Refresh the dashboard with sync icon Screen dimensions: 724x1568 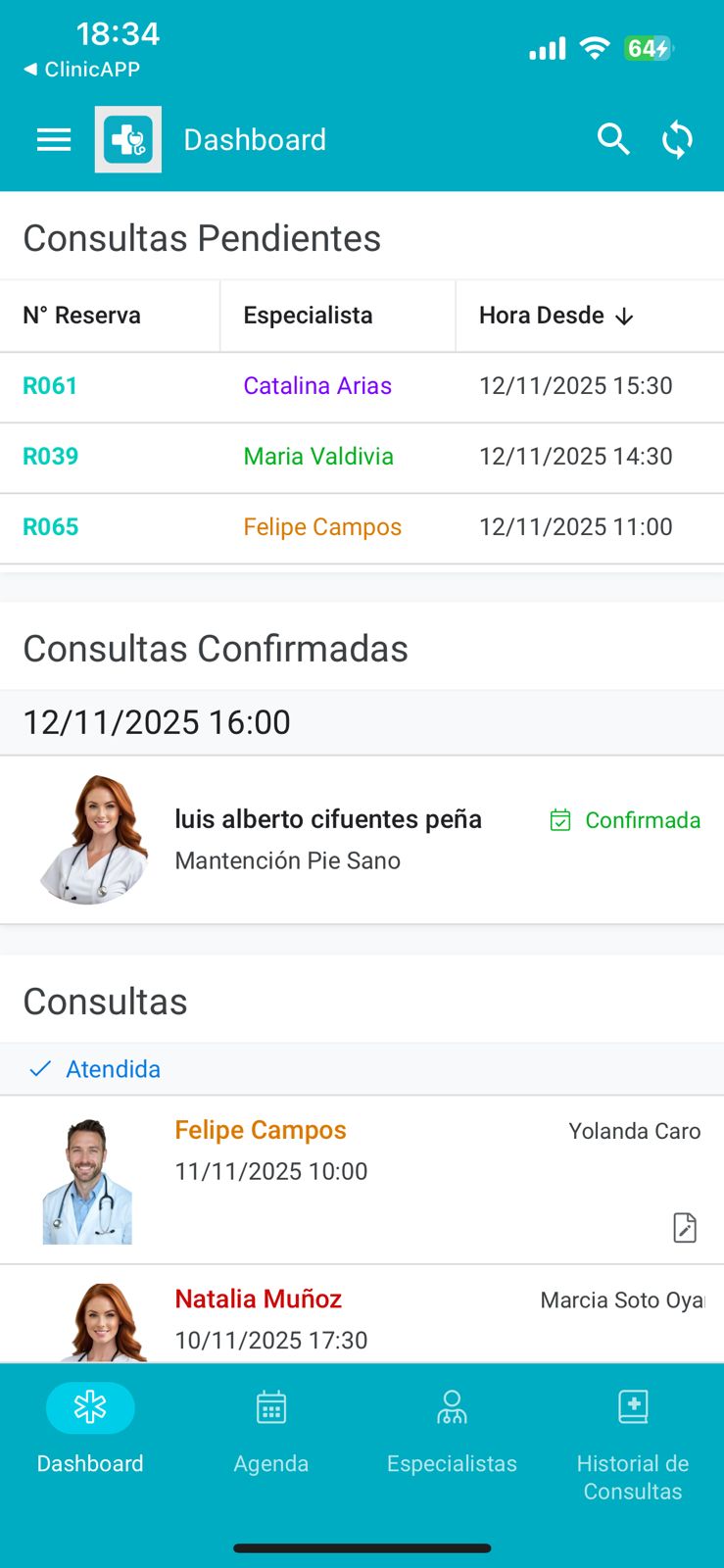coord(677,140)
